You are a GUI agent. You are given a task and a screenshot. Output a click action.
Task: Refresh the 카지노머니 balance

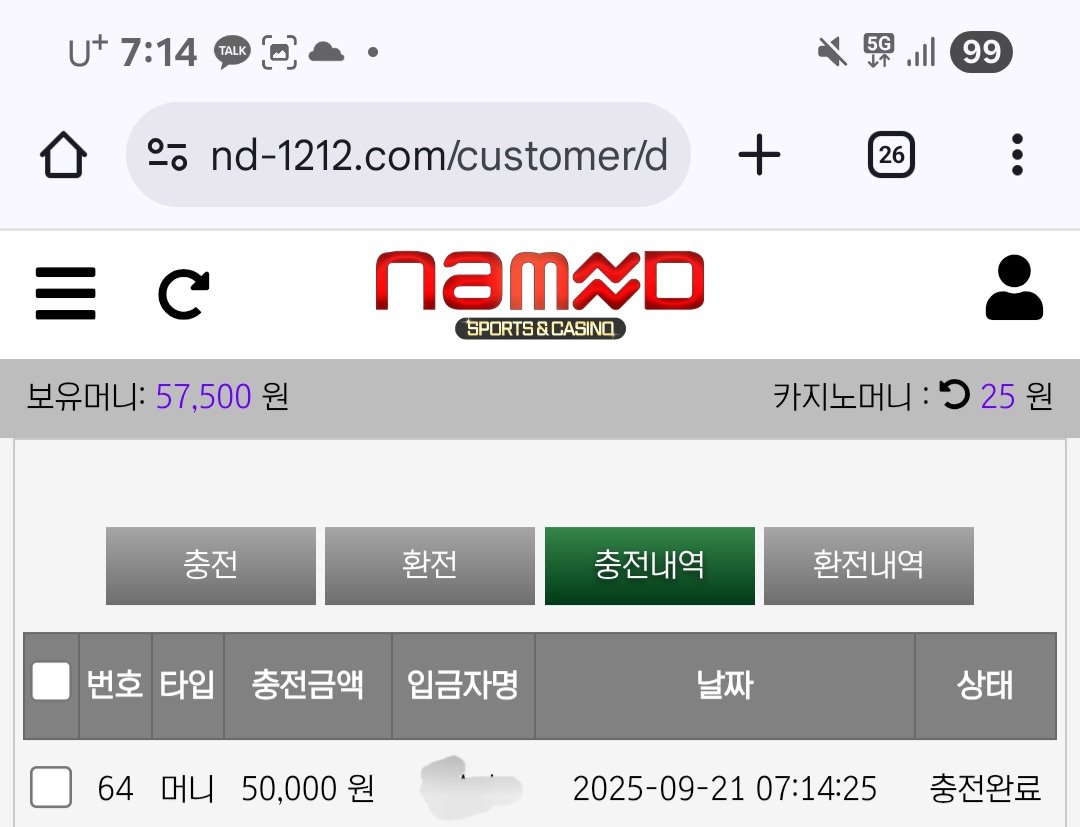955,396
